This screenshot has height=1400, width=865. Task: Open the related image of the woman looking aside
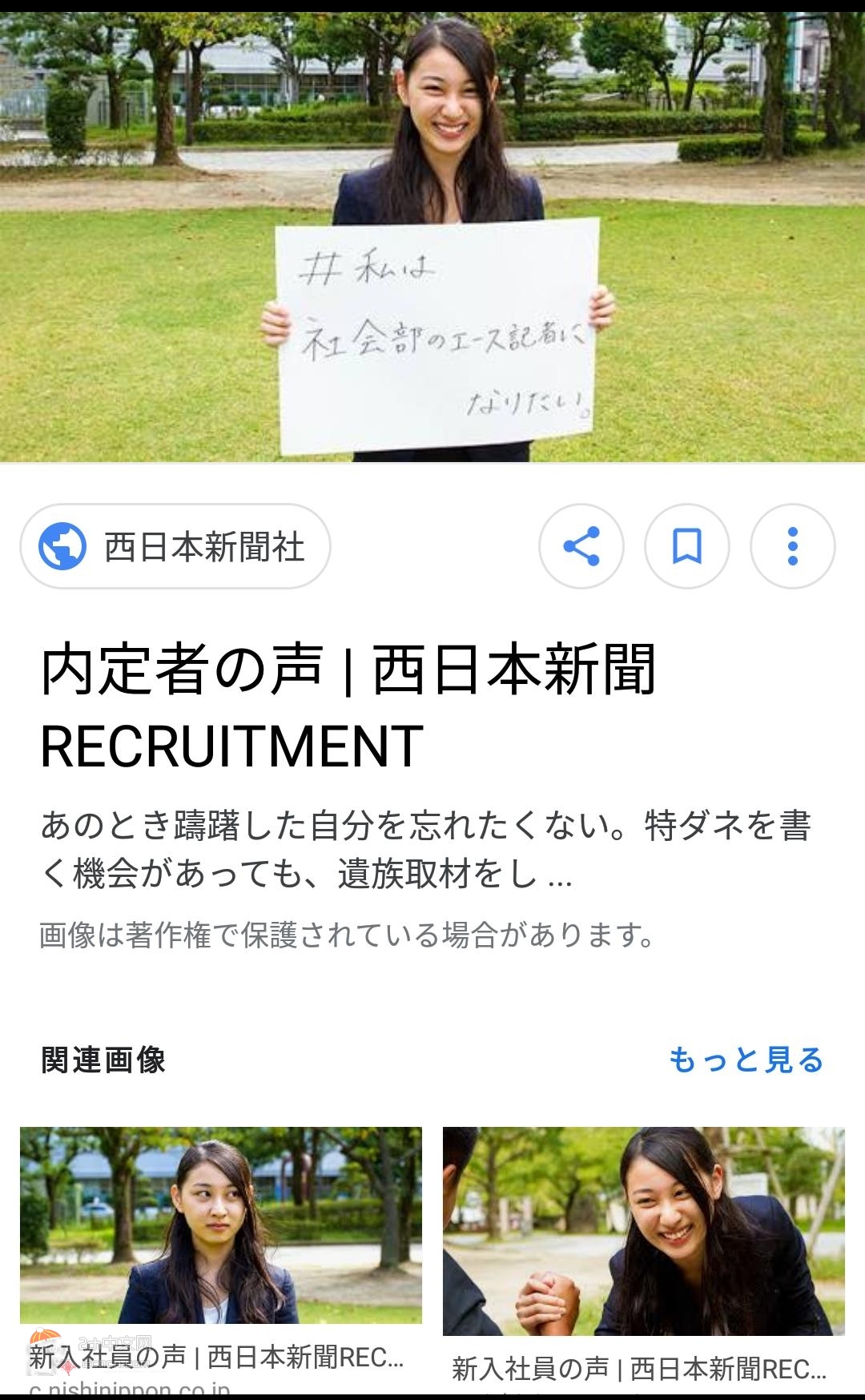tap(221, 1225)
